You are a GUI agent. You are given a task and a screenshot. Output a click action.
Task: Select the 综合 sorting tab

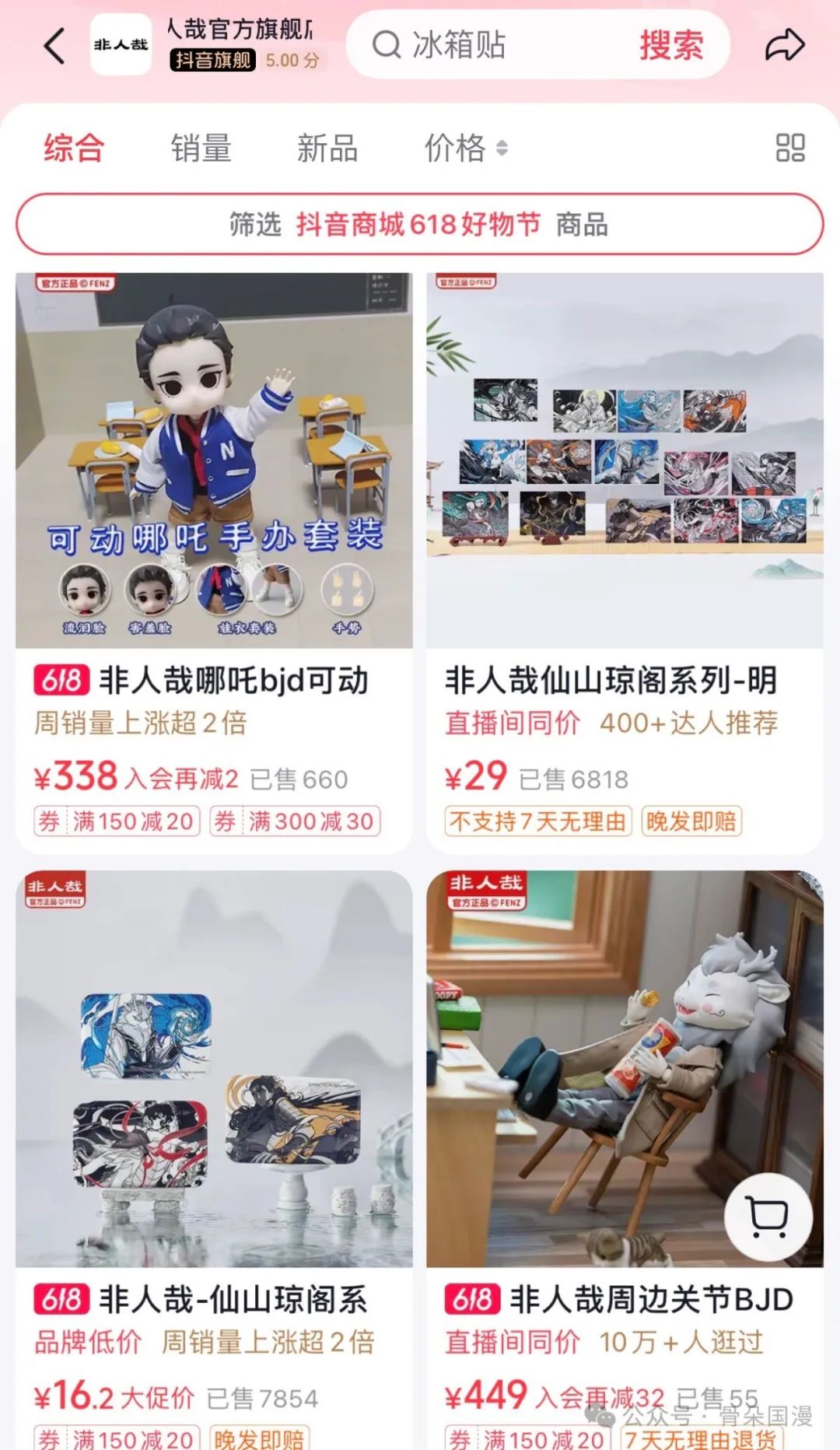click(74, 148)
